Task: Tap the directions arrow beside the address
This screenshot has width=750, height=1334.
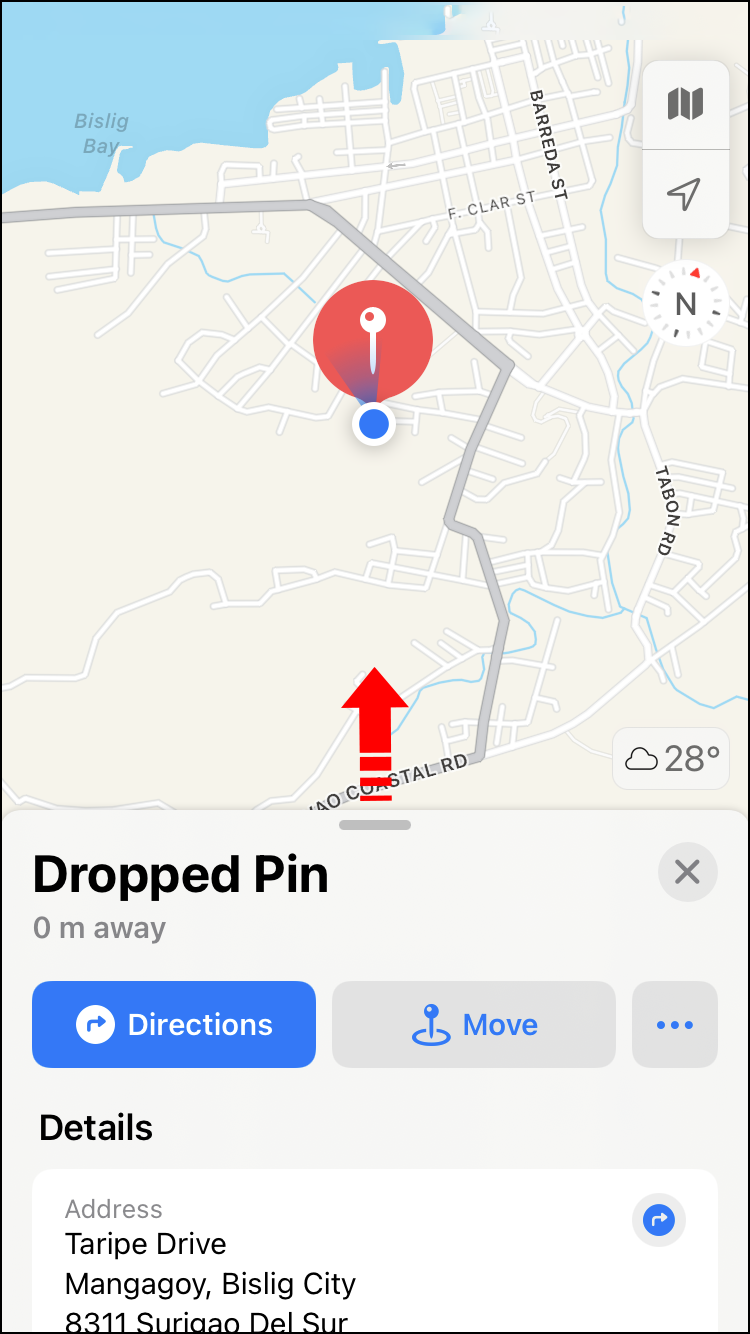Action: coord(659,1219)
